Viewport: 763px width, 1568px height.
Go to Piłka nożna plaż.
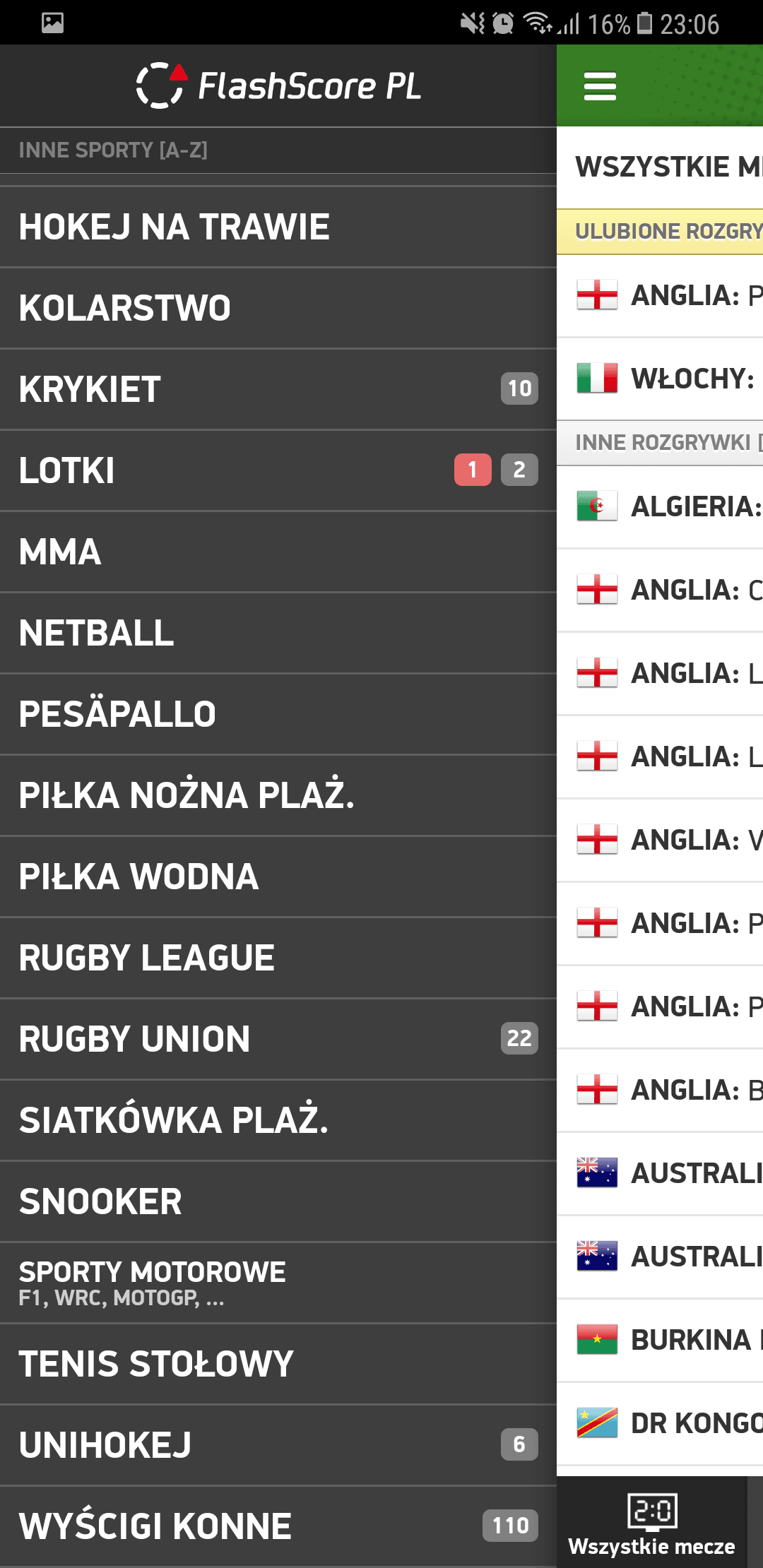[x=278, y=795]
